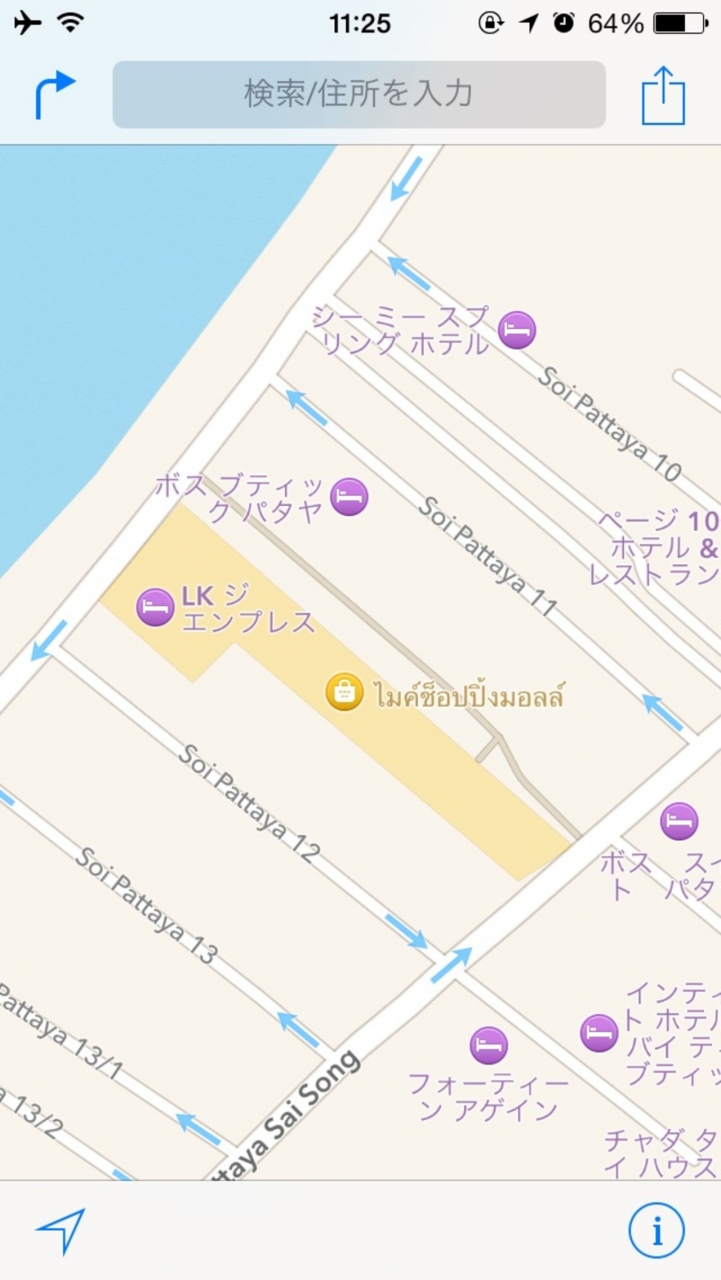Open directions with the turn arrow icon
The height and width of the screenshot is (1280, 721).
(55, 94)
